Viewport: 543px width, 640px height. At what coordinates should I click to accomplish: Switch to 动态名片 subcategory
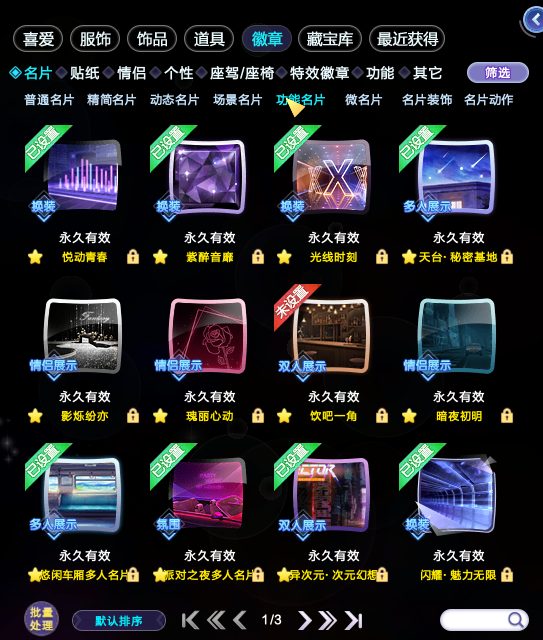pyautogui.click(x=174, y=100)
